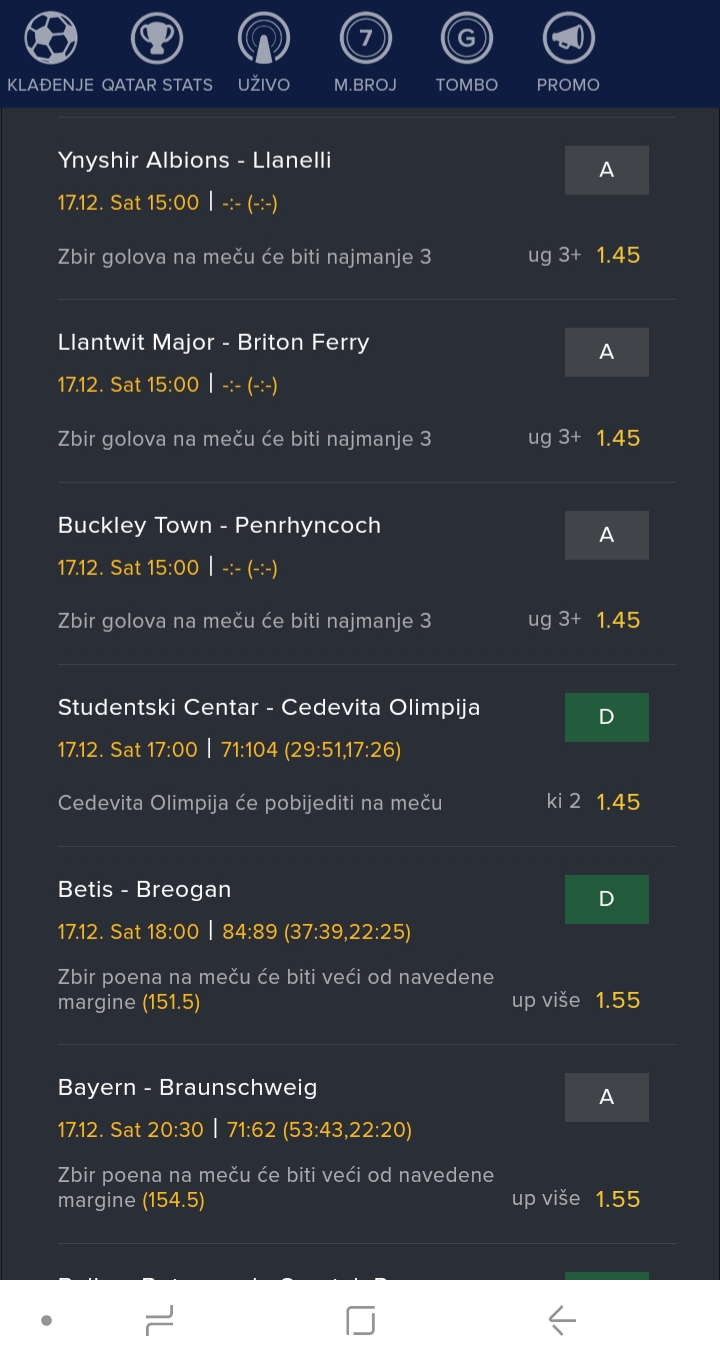Tap the D badge for Studentski Centar match
This screenshot has width=720, height=1364.
pos(607,717)
